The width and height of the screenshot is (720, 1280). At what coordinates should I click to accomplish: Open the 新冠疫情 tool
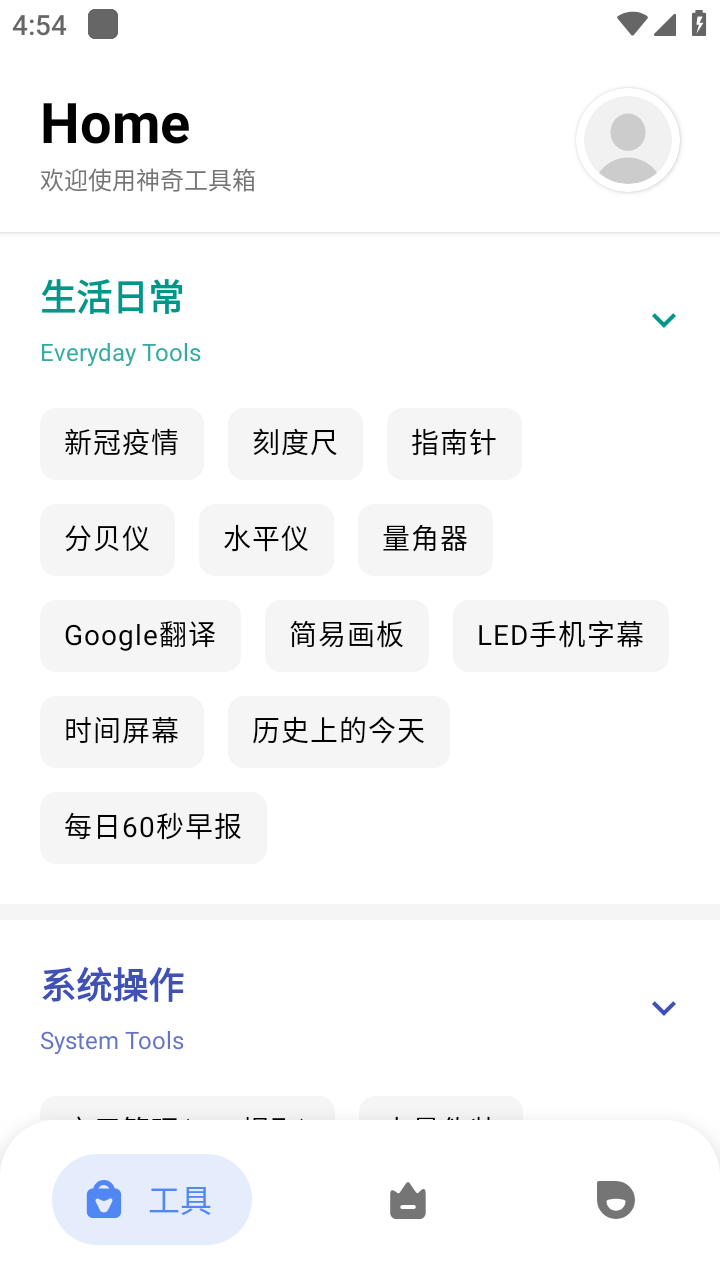pyautogui.click(x=121, y=443)
